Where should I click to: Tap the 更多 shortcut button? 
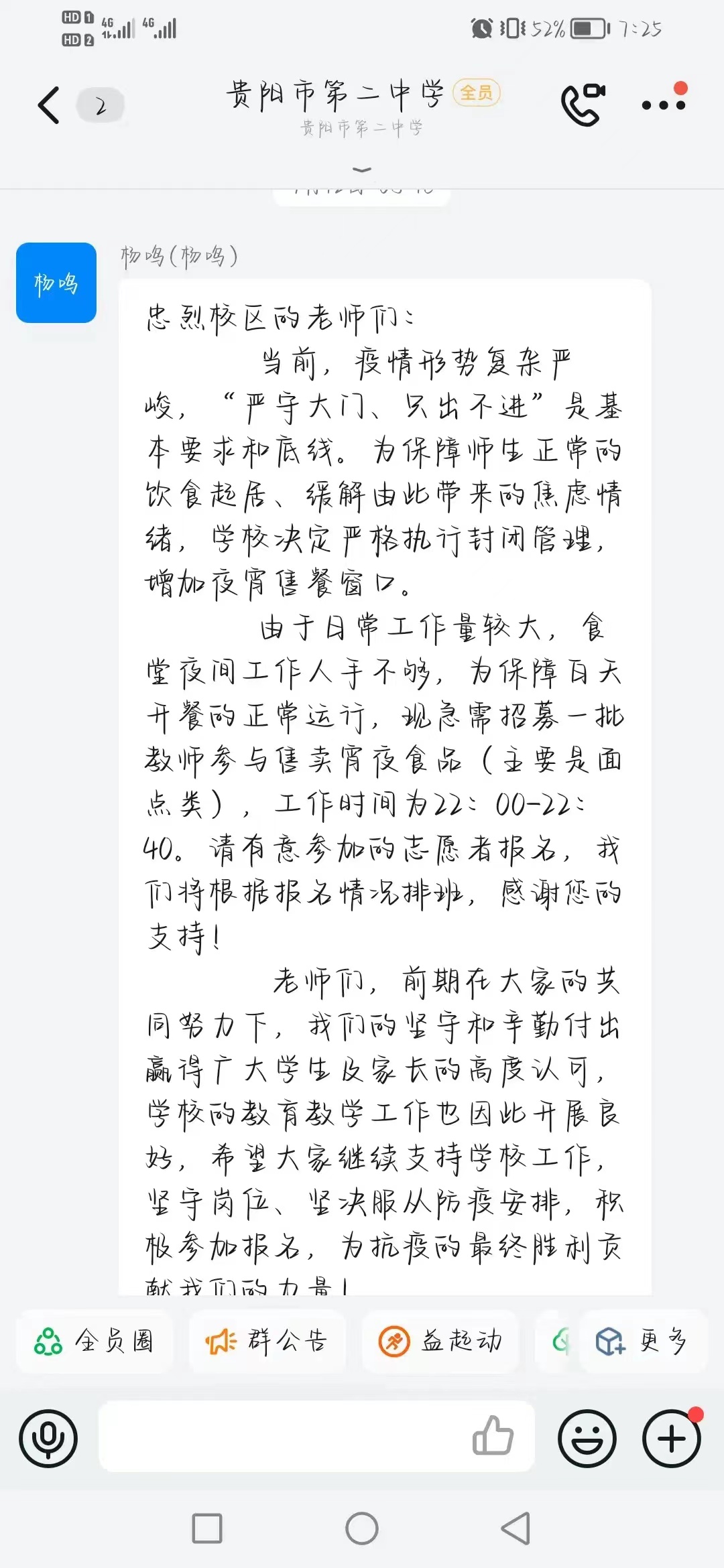point(642,1341)
